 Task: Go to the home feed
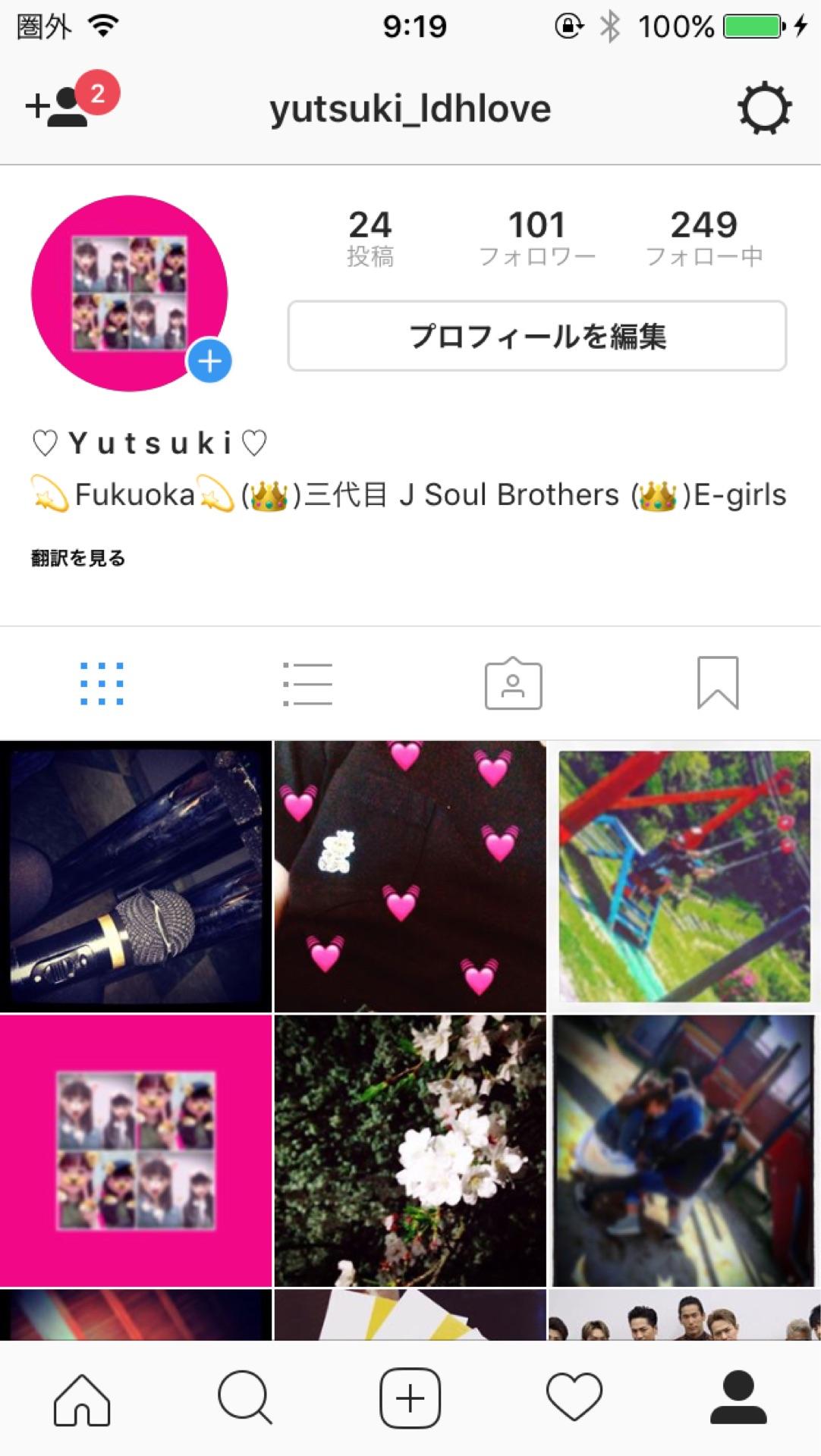click(82, 1399)
